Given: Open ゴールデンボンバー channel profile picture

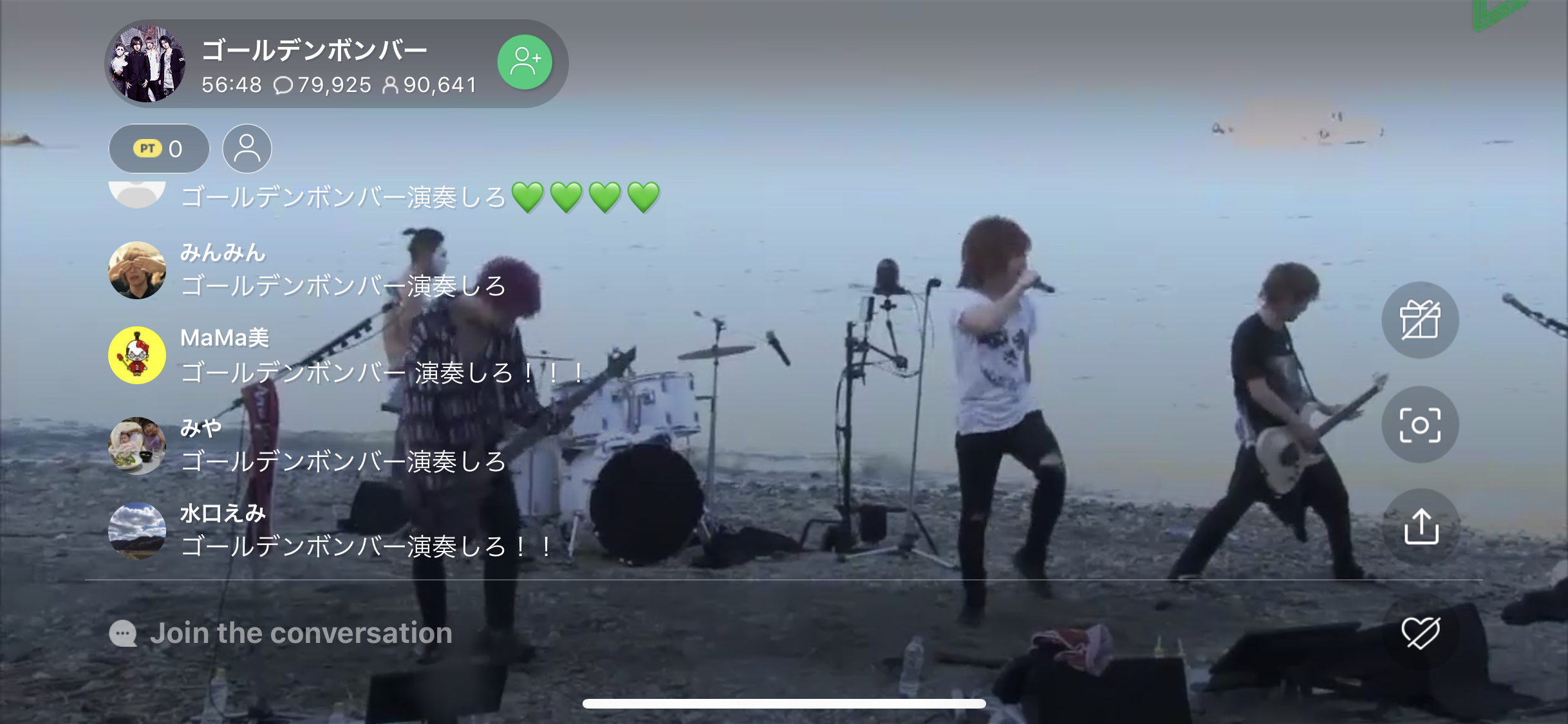Looking at the screenshot, I should point(147,64).
